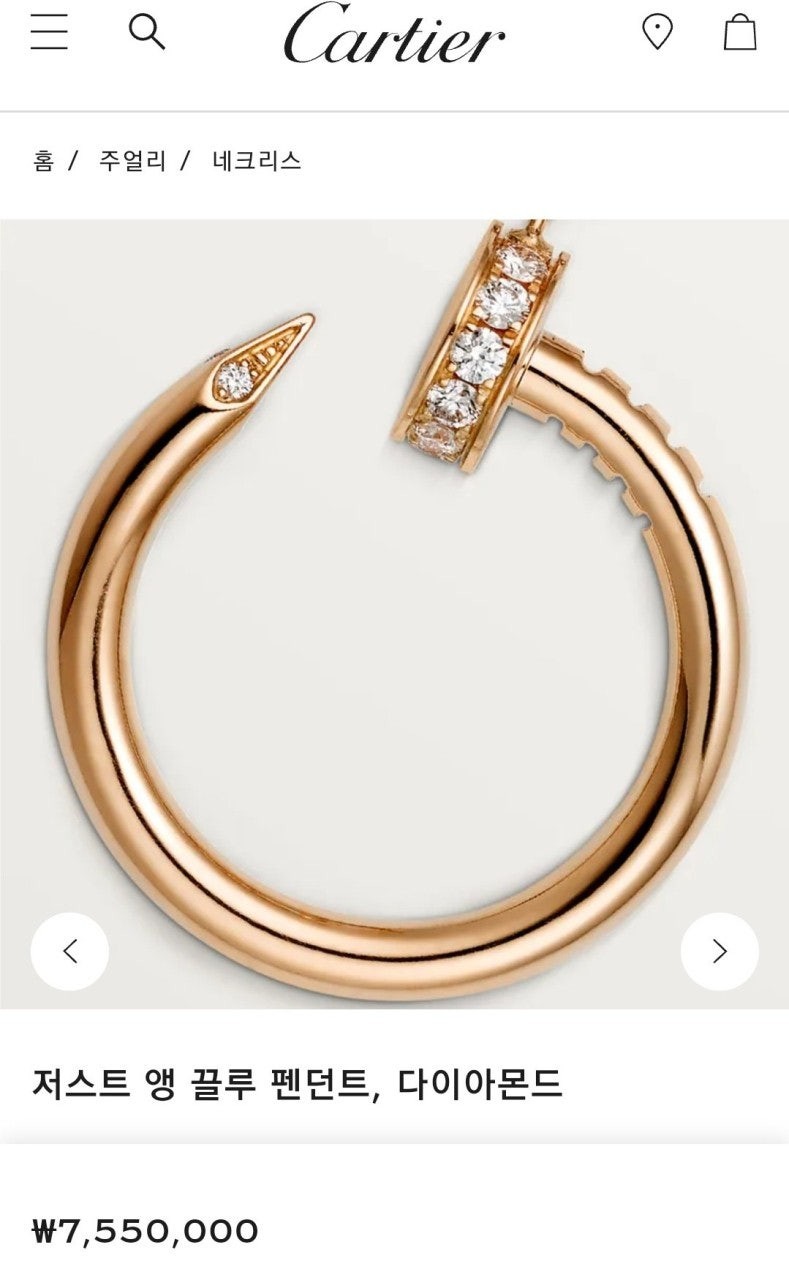Open the 네크리스 breadcrumb
Viewport: 789px width, 1280px height.
pos(256,160)
